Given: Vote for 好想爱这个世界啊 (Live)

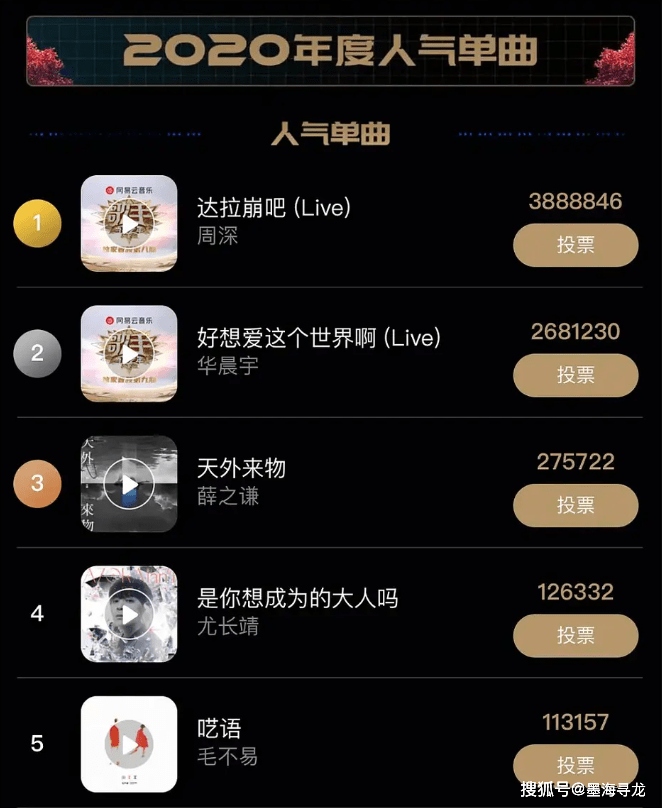Looking at the screenshot, I should point(575,375).
